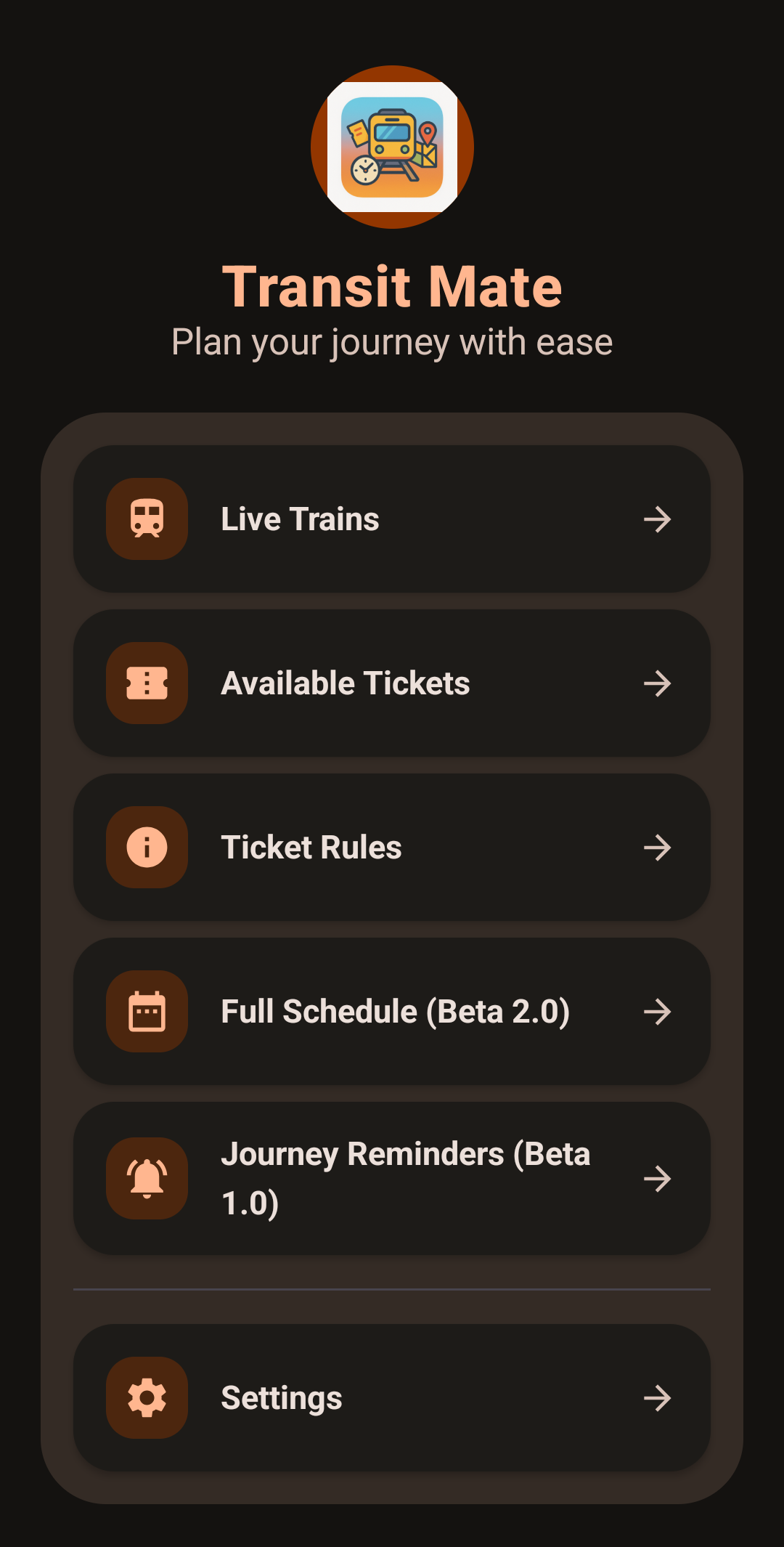View Available Tickets
This screenshot has height=1547, width=784.
pyautogui.click(x=392, y=683)
